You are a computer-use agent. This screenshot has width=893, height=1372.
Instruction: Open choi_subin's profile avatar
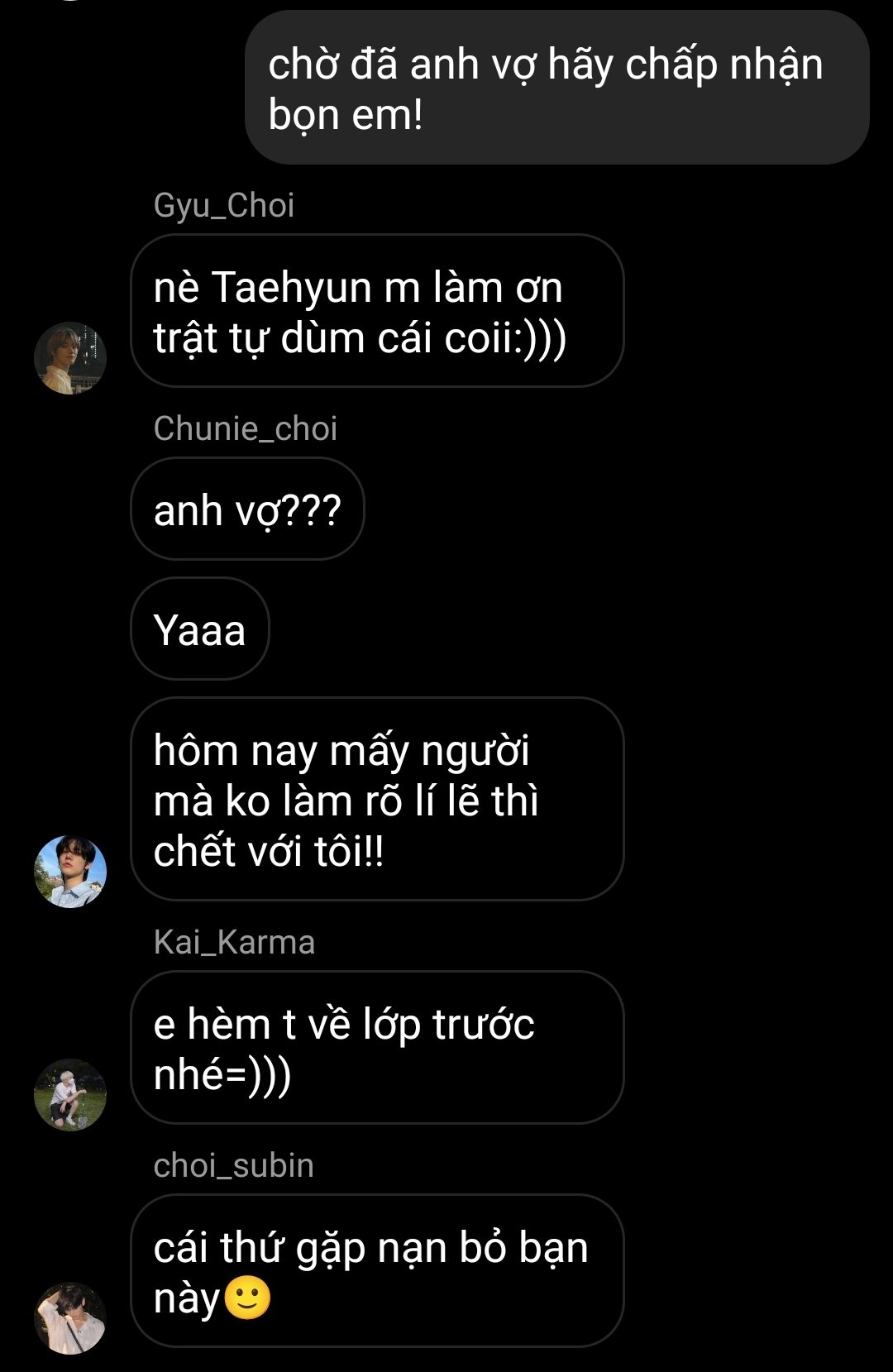pyautogui.click(x=70, y=1317)
